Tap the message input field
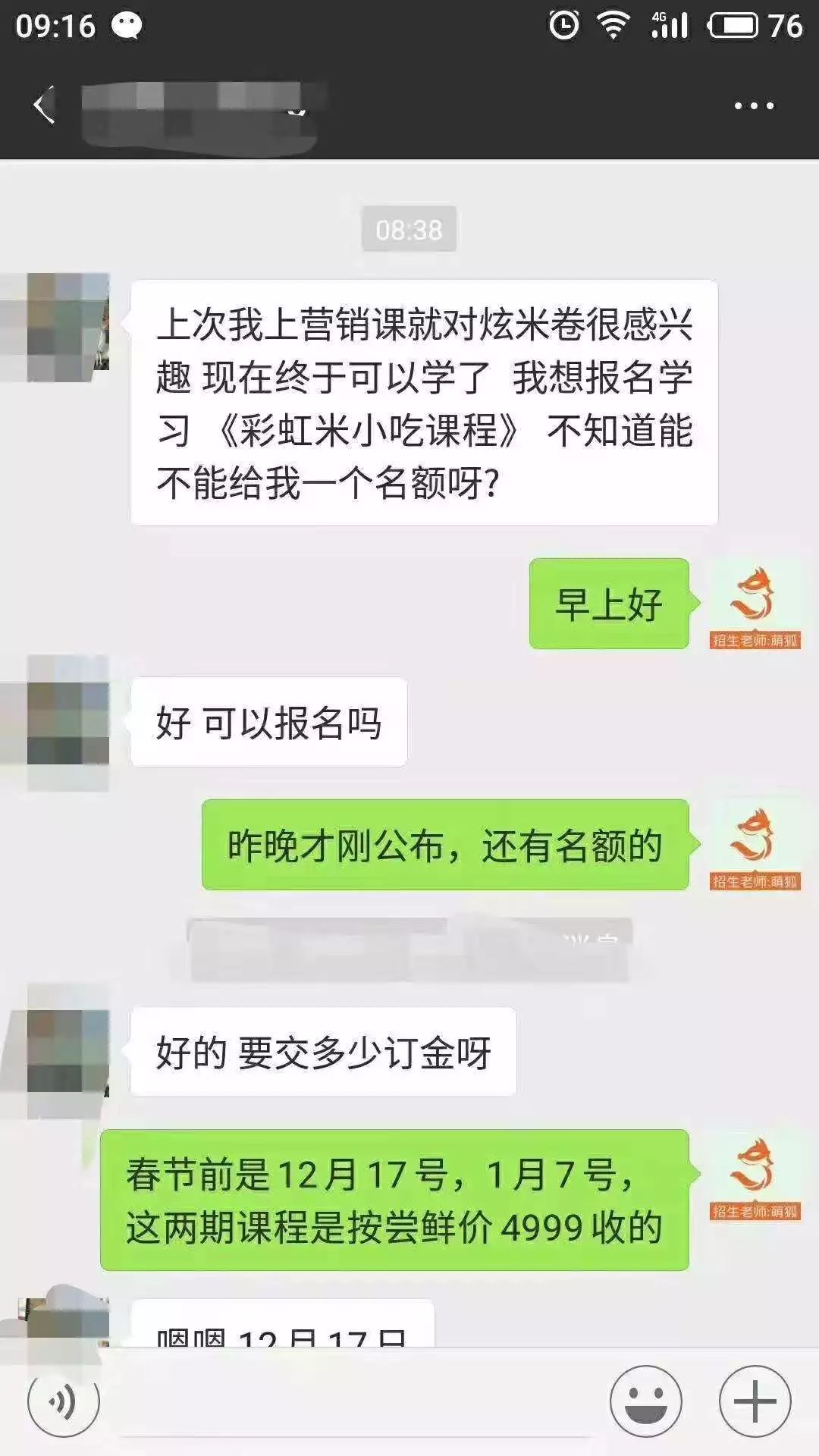Screen dimensions: 819x1456 pos(353,1401)
